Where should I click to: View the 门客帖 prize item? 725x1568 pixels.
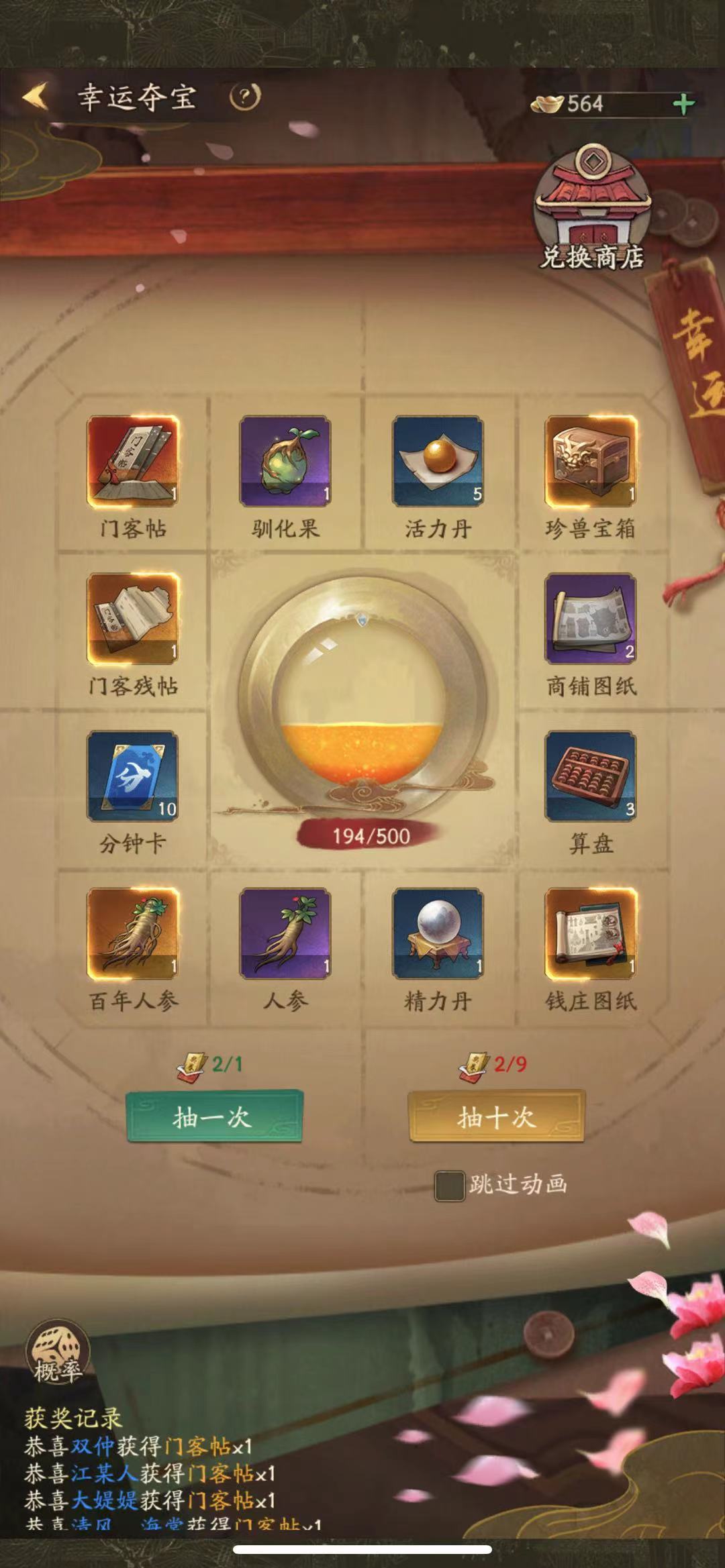click(x=133, y=461)
